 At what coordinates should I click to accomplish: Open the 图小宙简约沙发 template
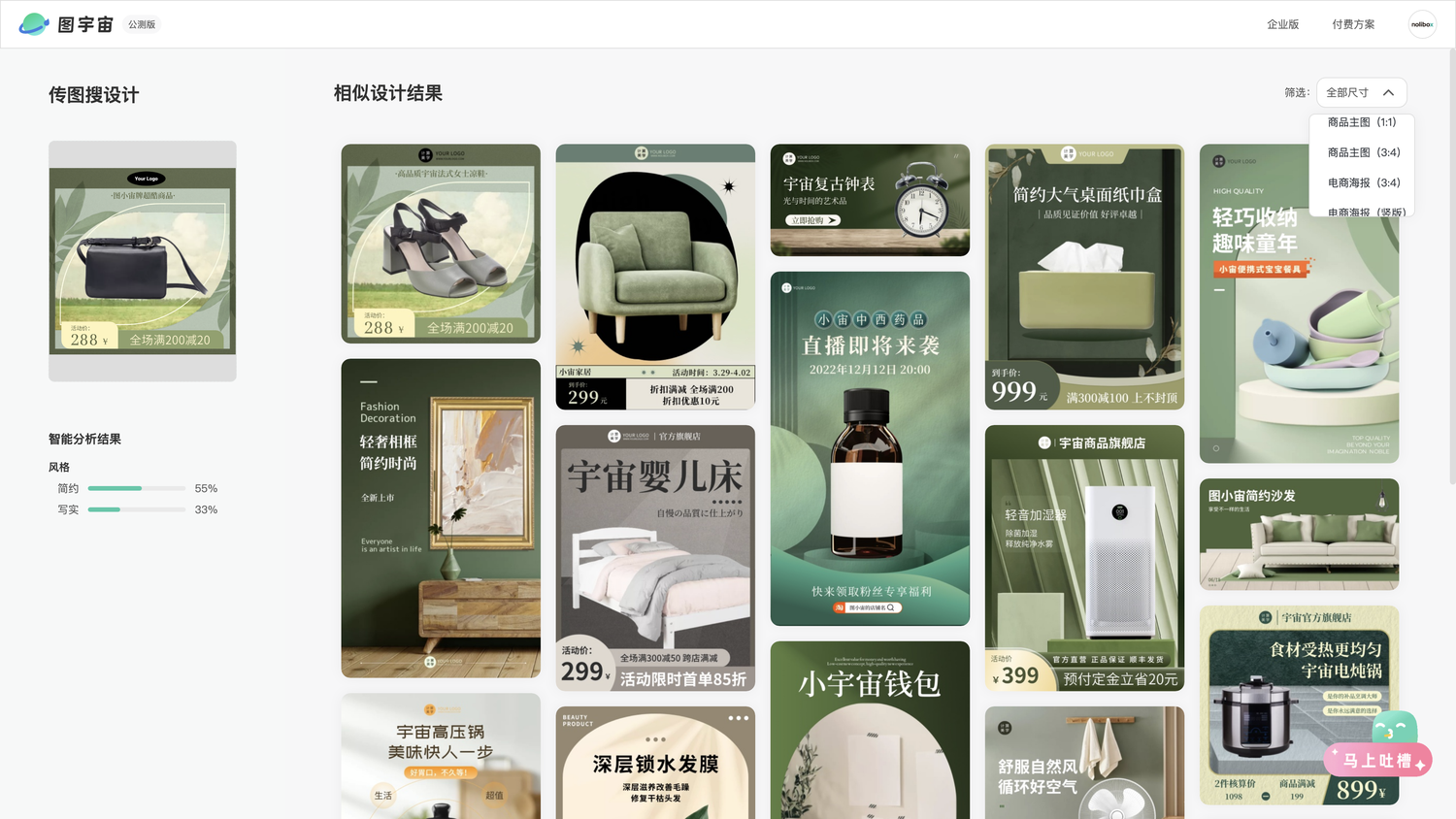point(1299,534)
